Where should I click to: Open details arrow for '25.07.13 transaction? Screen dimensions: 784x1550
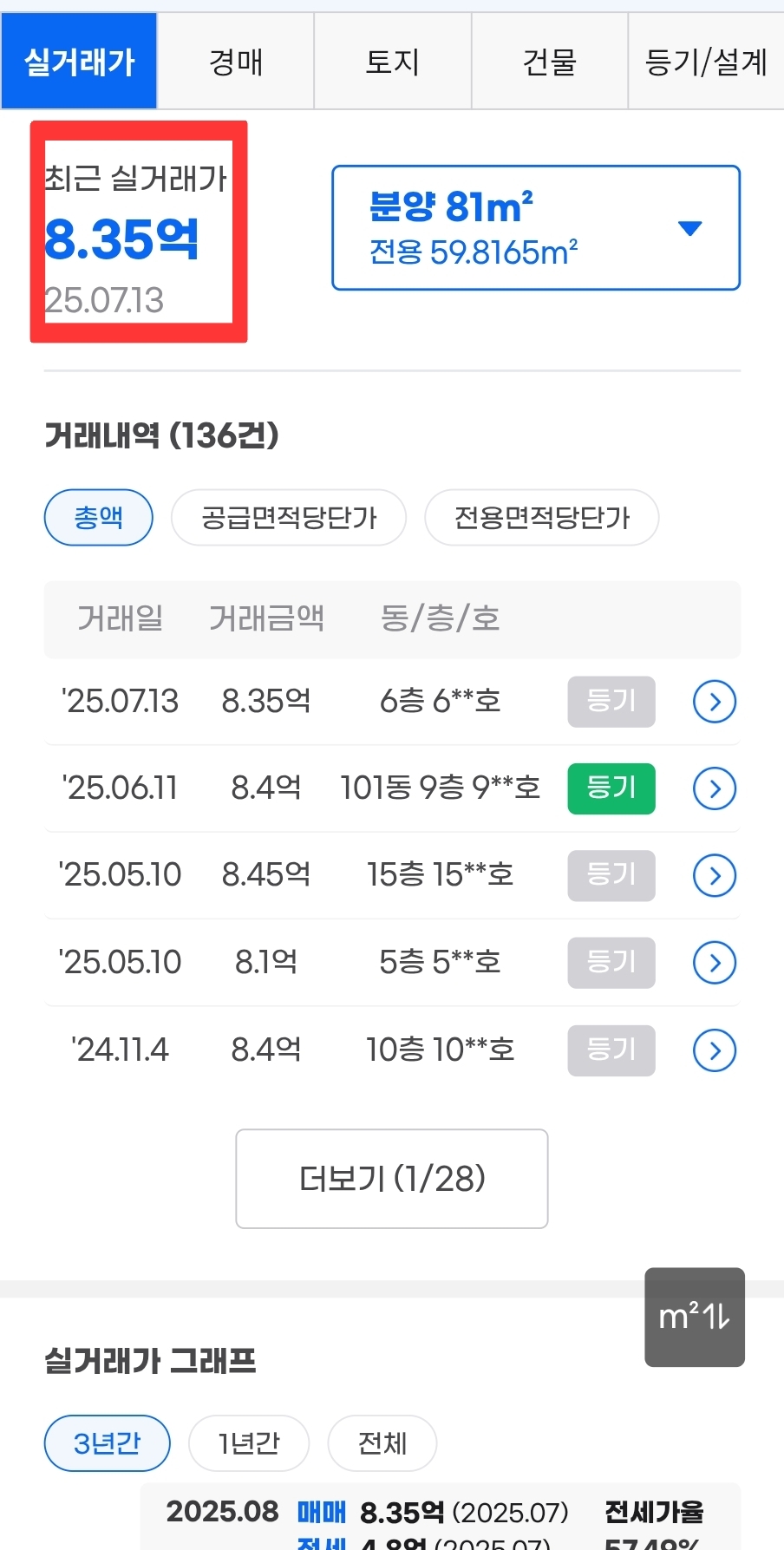(715, 702)
